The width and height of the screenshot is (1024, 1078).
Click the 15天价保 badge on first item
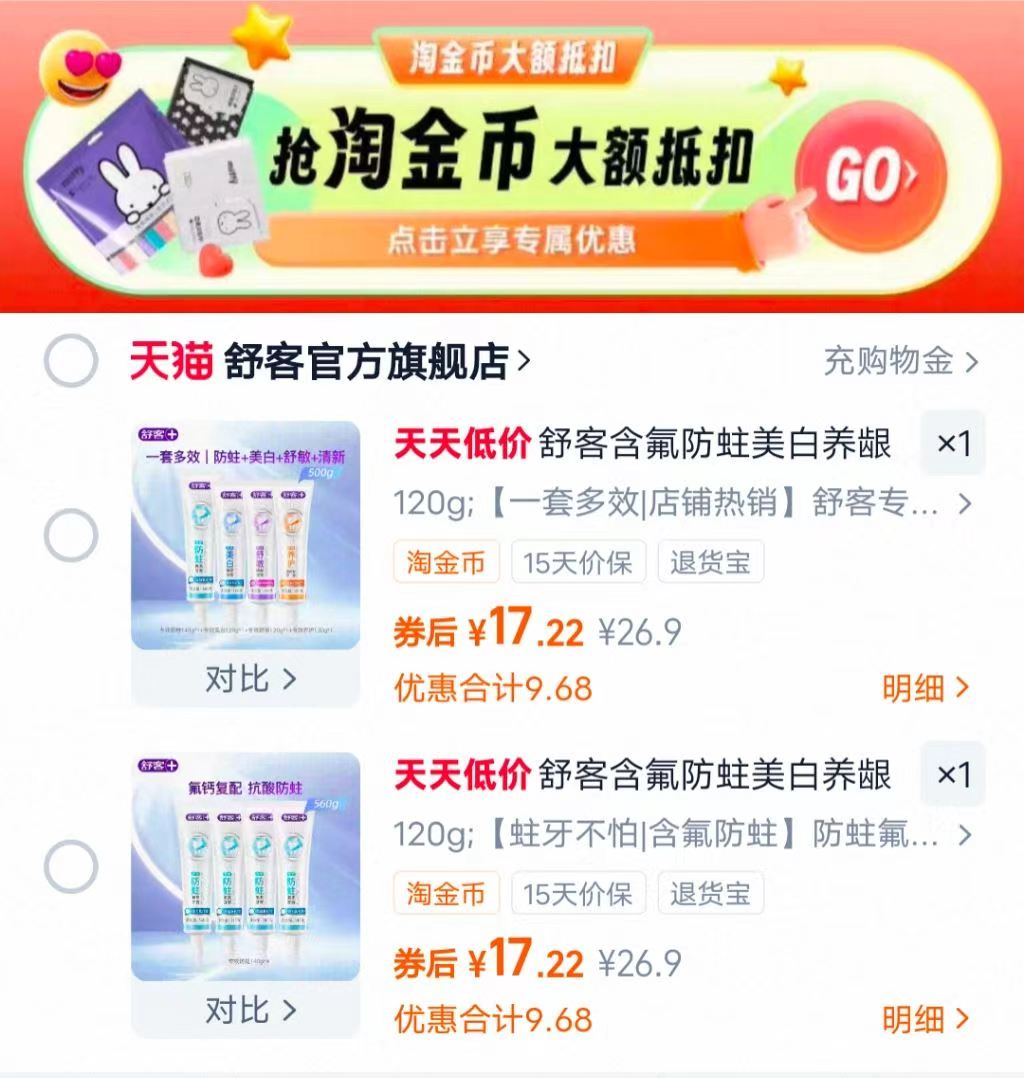click(578, 563)
